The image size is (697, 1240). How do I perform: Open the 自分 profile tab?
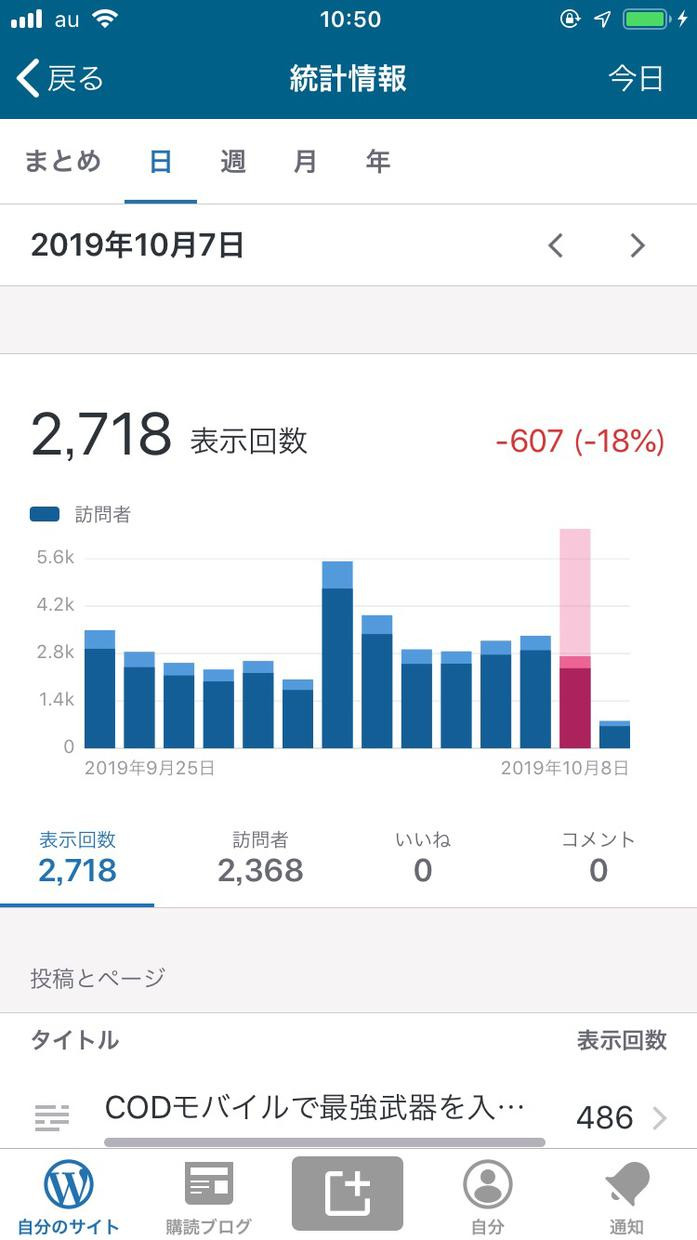487,1197
